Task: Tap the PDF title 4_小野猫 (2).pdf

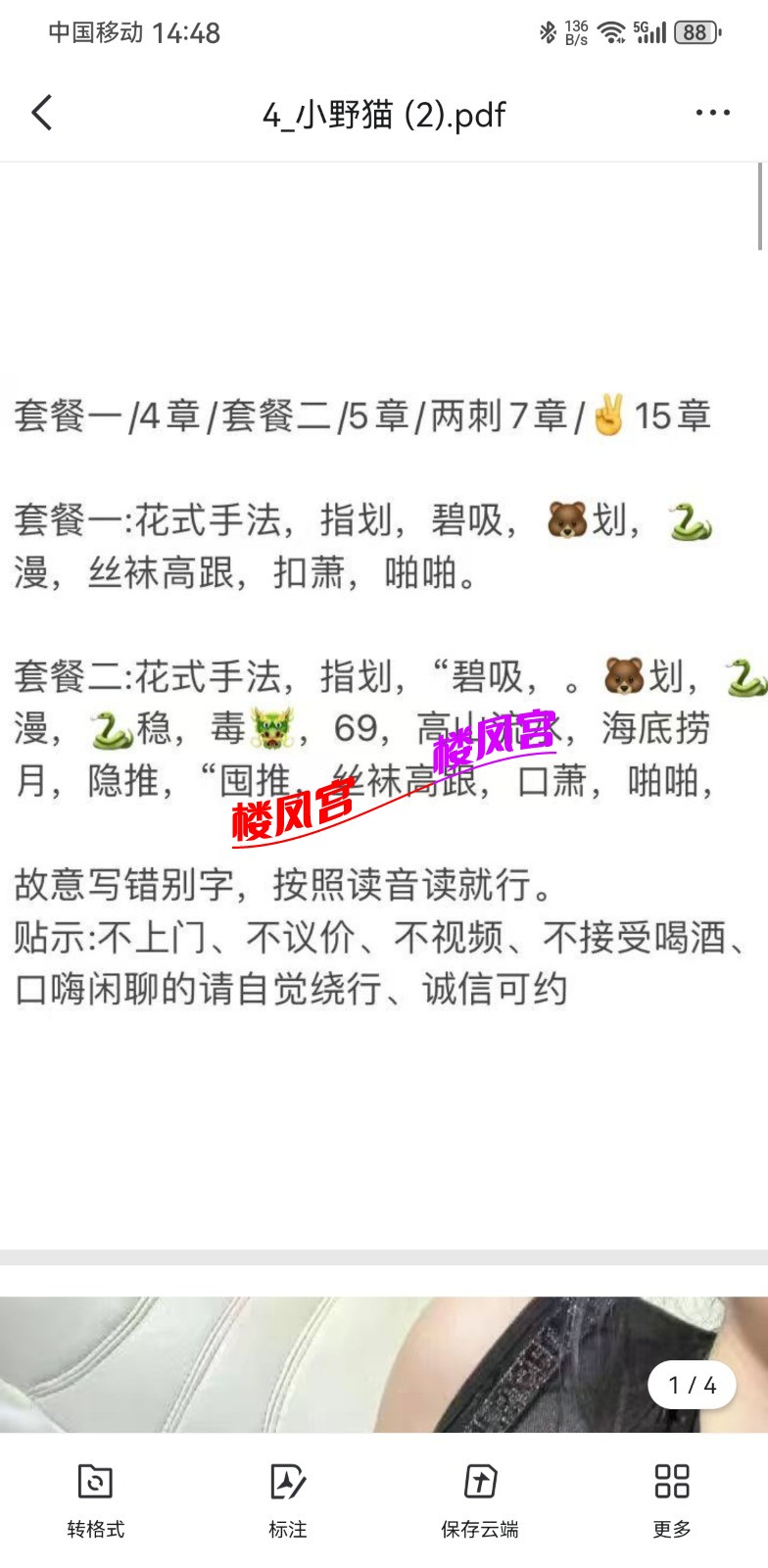Action: pyautogui.click(x=384, y=115)
